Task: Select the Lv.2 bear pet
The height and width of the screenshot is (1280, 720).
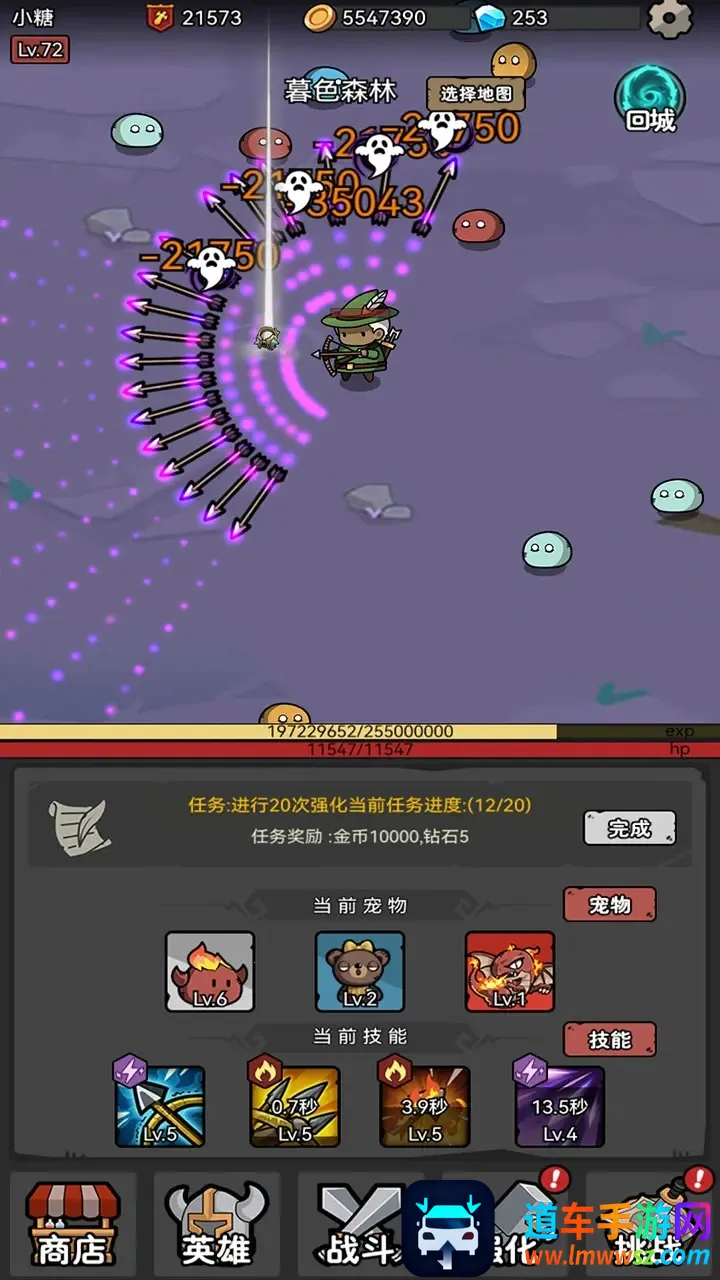Action: pyautogui.click(x=360, y=972)
